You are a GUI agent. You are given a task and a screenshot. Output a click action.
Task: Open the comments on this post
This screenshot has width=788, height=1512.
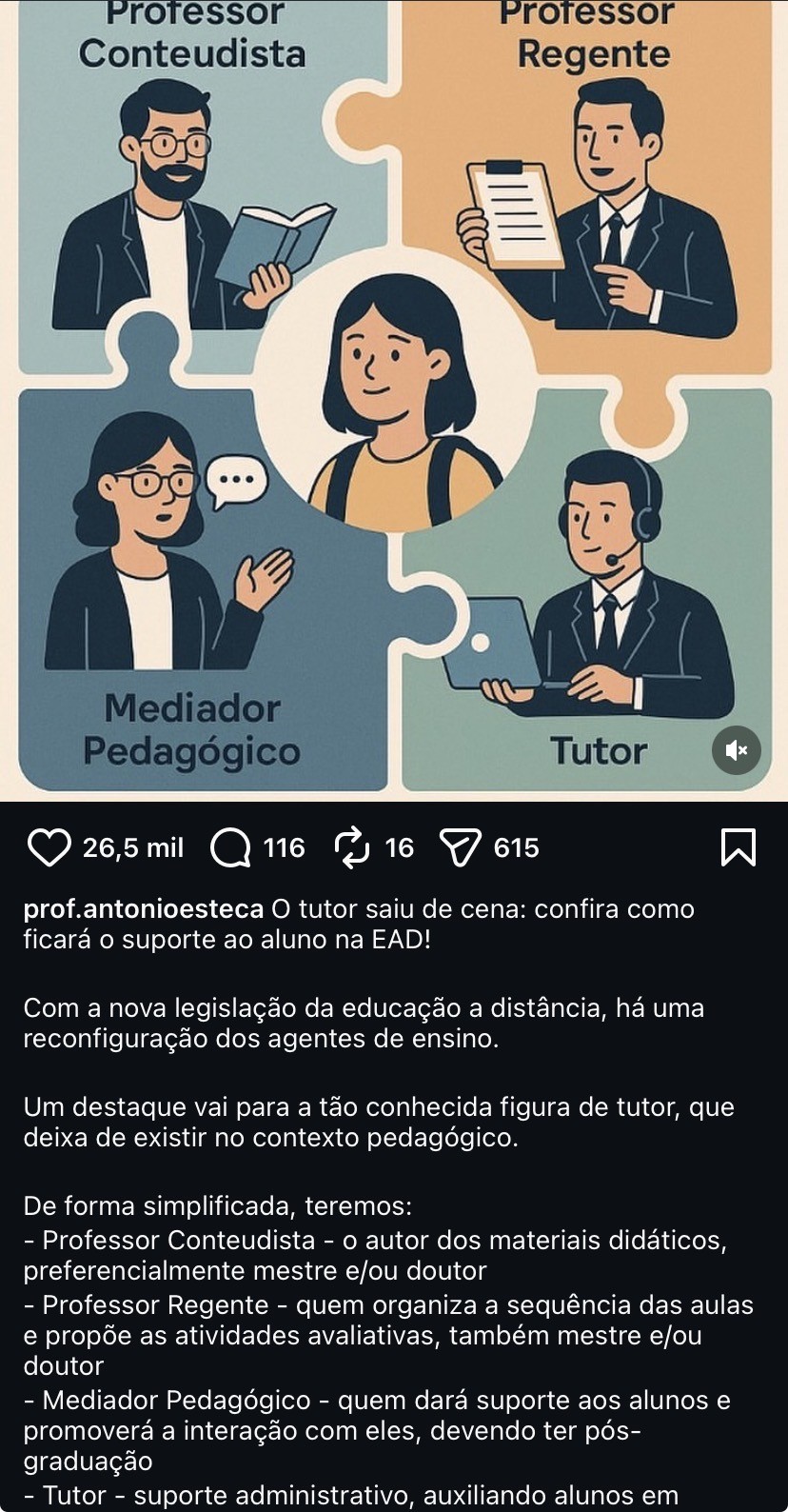pyautogui.click(x=230, y=847)
